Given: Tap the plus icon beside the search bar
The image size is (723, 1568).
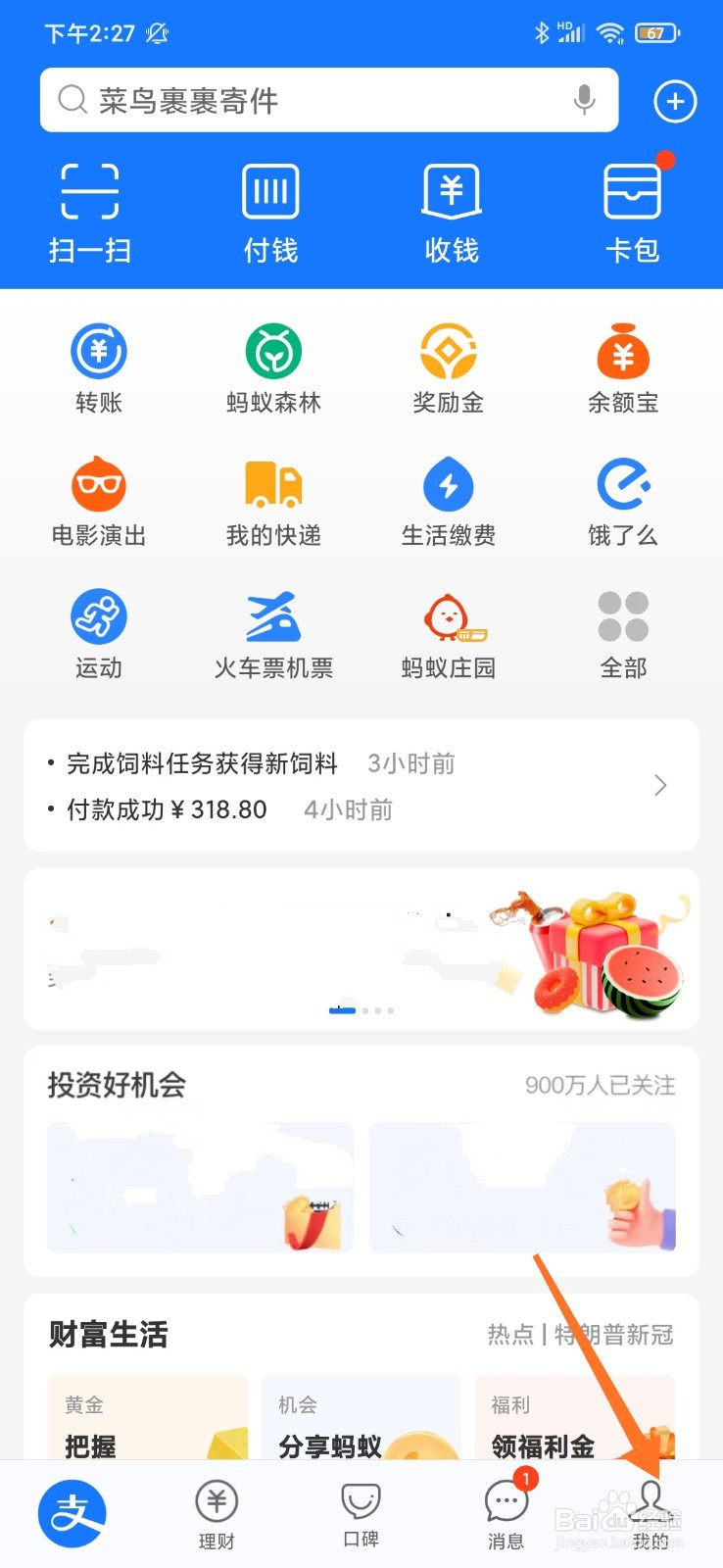Looking at the screenshot, I should (674, 100).
